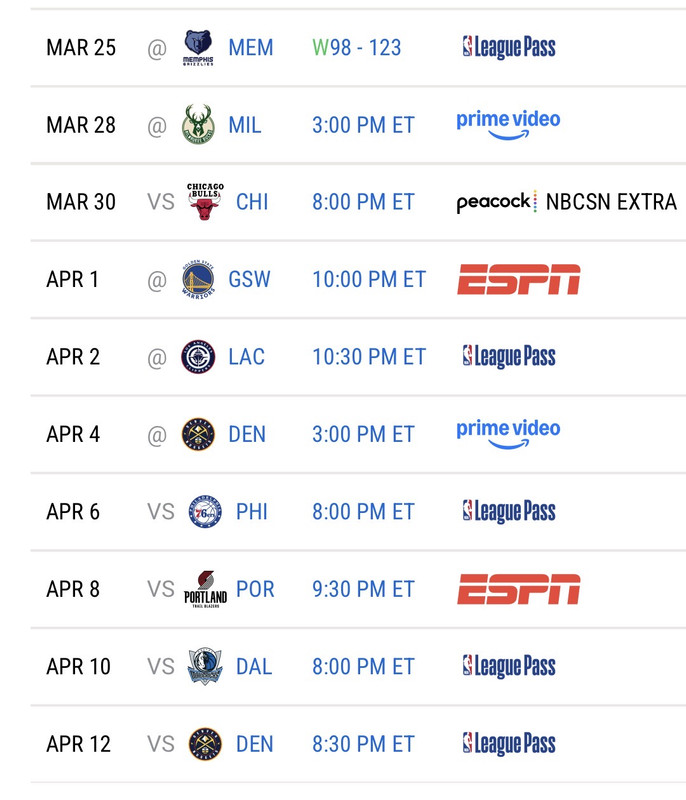
Task: Open DEN team link for Apr 12
Action: [255, 744]
